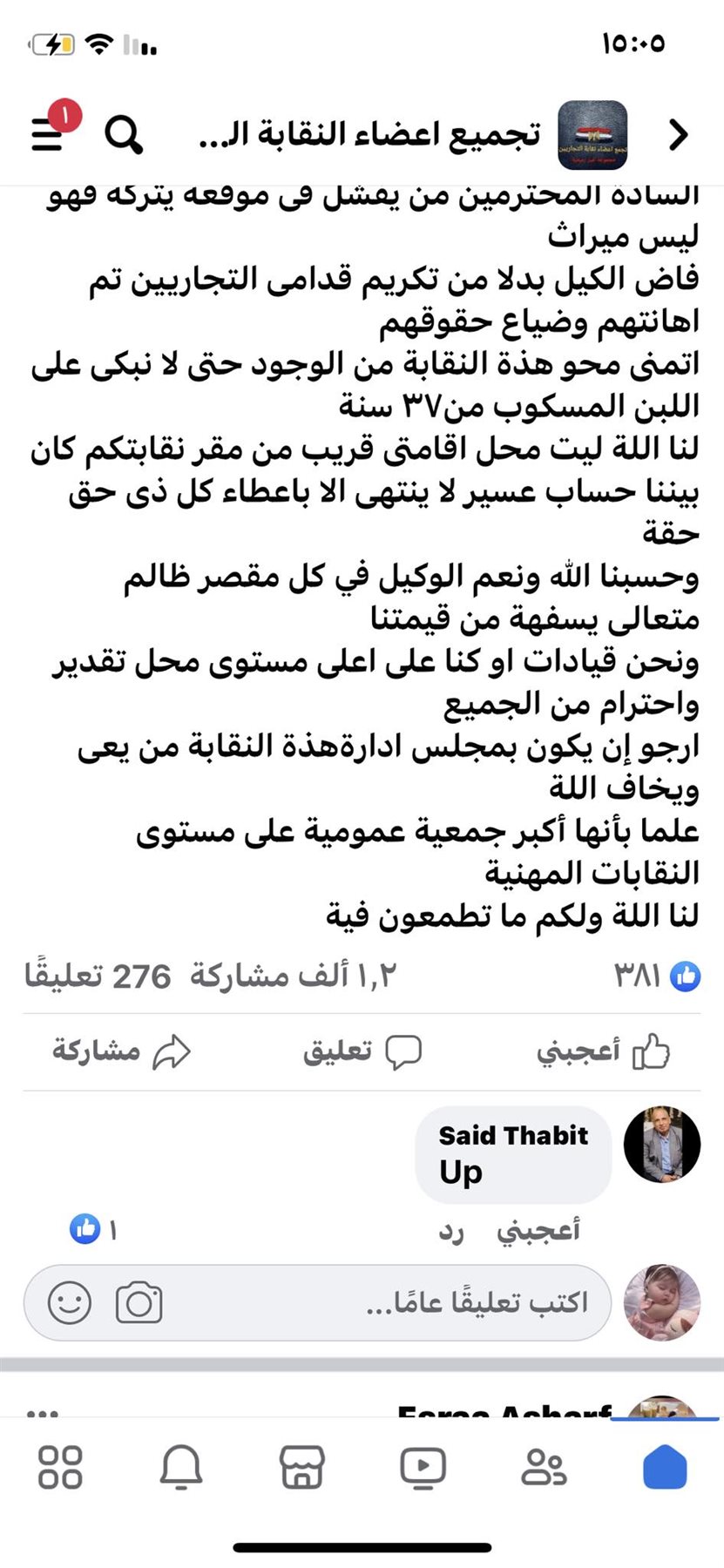
Task: Comment on the post via تعليق
Action: tap(362, 1051)
